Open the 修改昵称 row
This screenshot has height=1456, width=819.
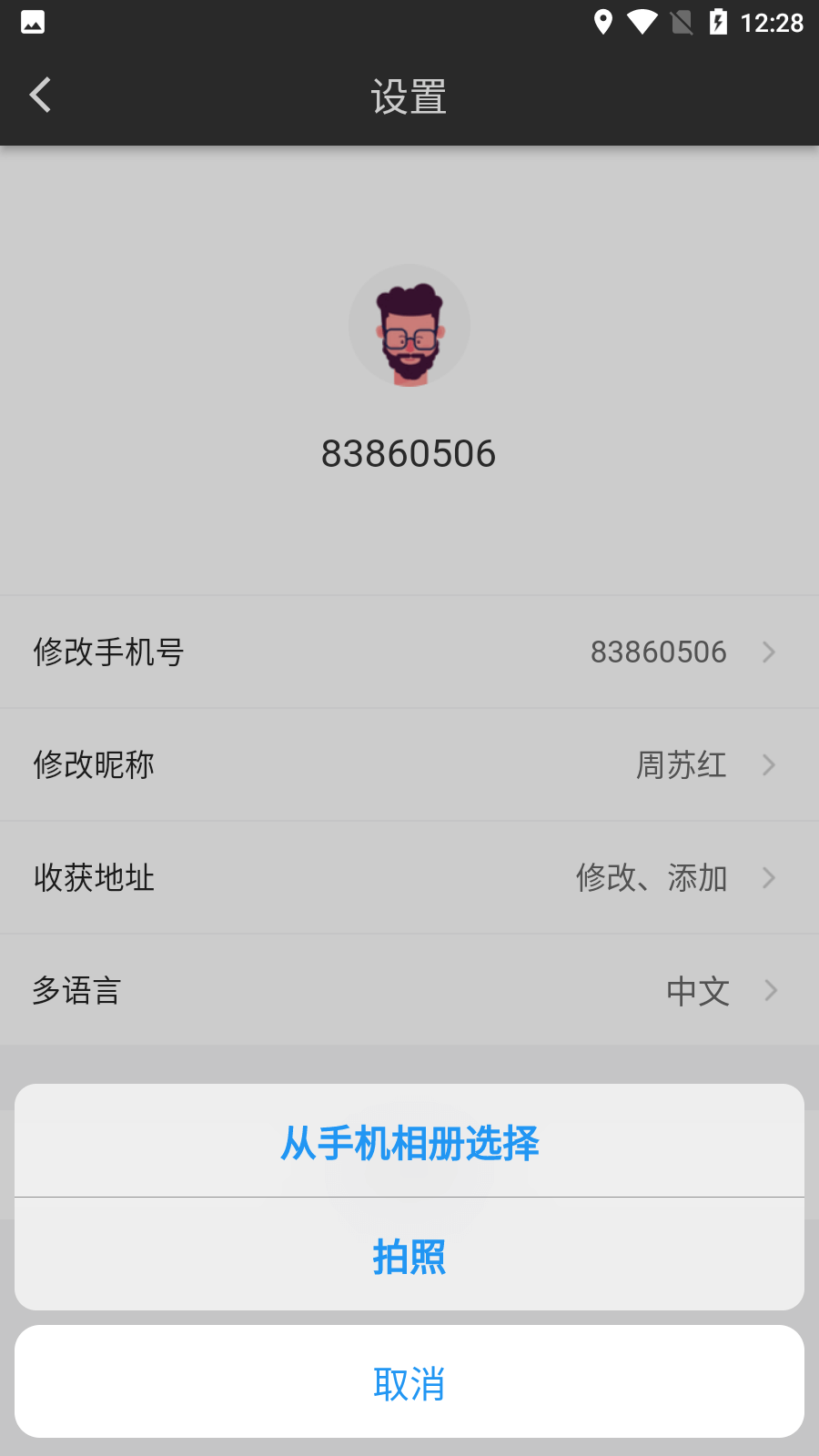pyautogui.click(x=409, y=765)
